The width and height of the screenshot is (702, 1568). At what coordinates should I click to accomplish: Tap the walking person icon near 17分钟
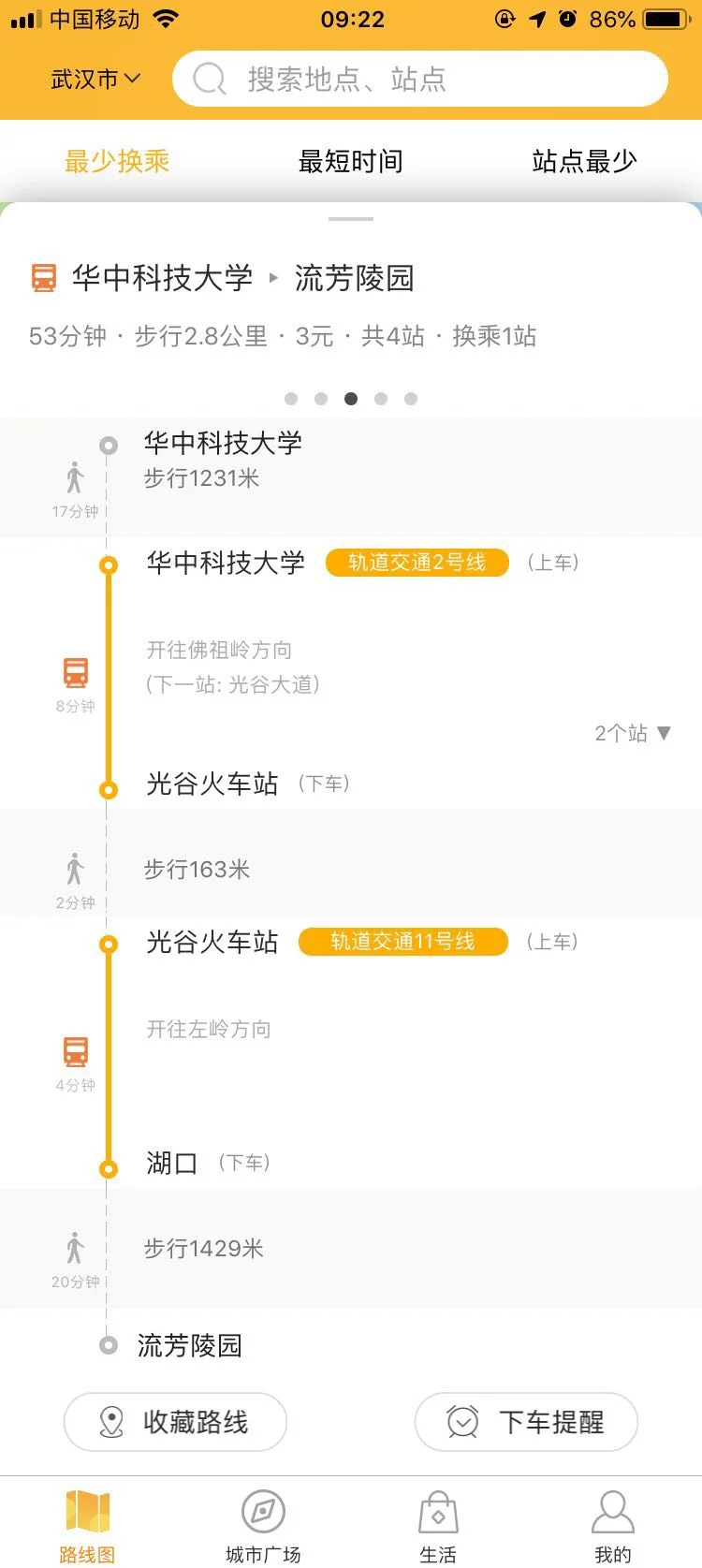coord(74,476)
